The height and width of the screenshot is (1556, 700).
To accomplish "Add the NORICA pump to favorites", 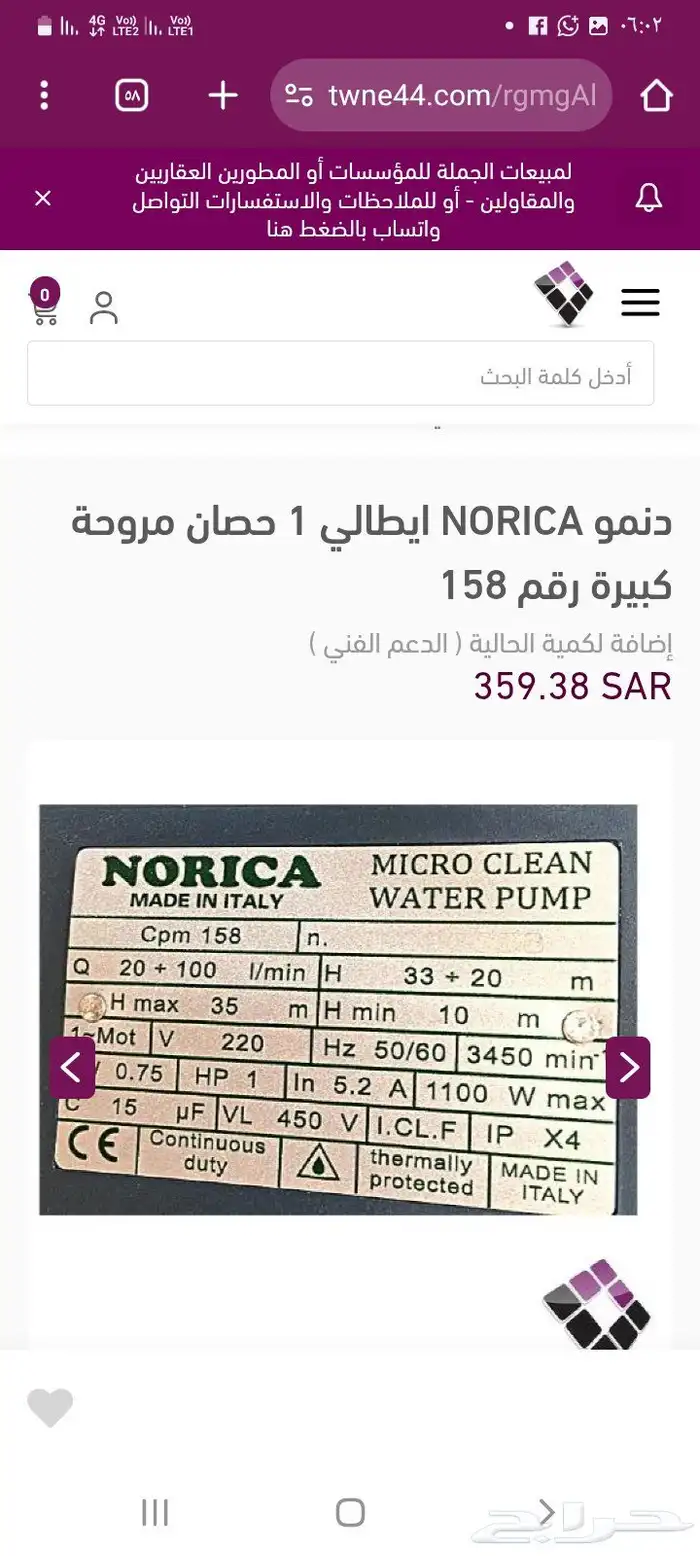I will click(x=50, y=1408).
